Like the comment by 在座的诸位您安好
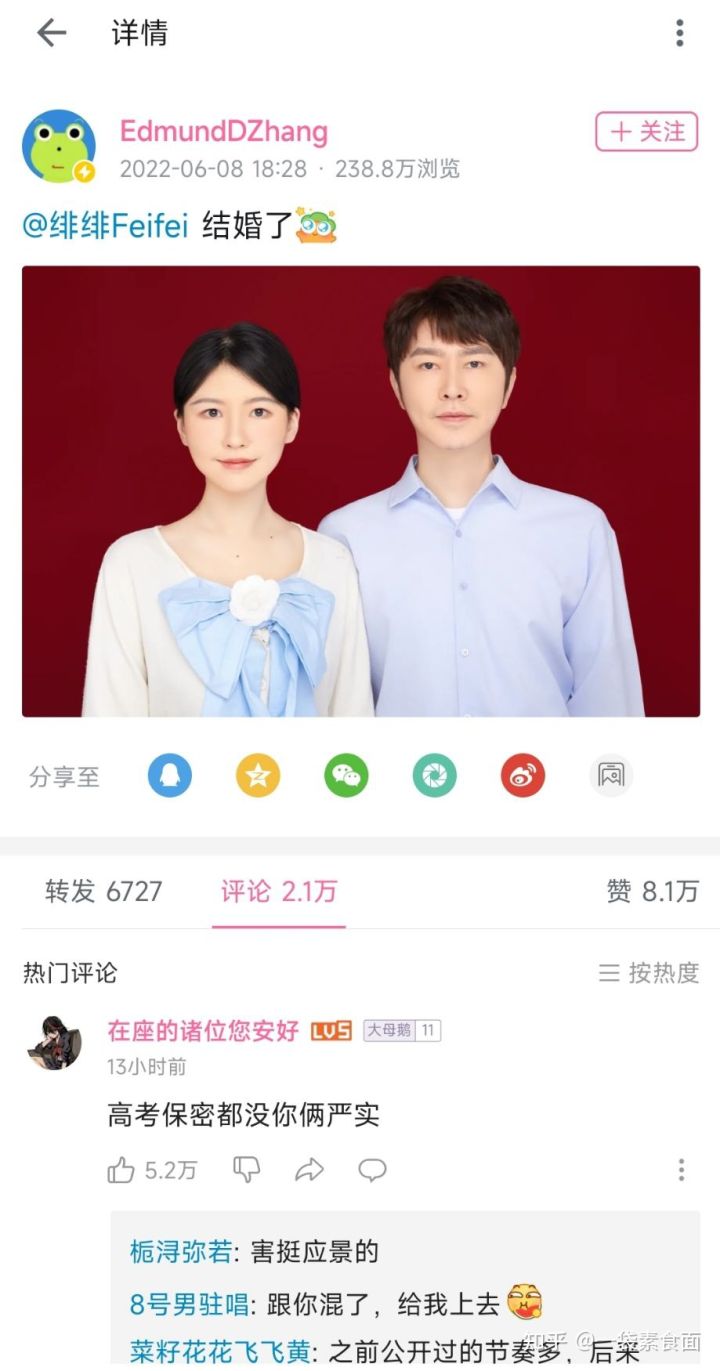 [x=122, y=1170]
